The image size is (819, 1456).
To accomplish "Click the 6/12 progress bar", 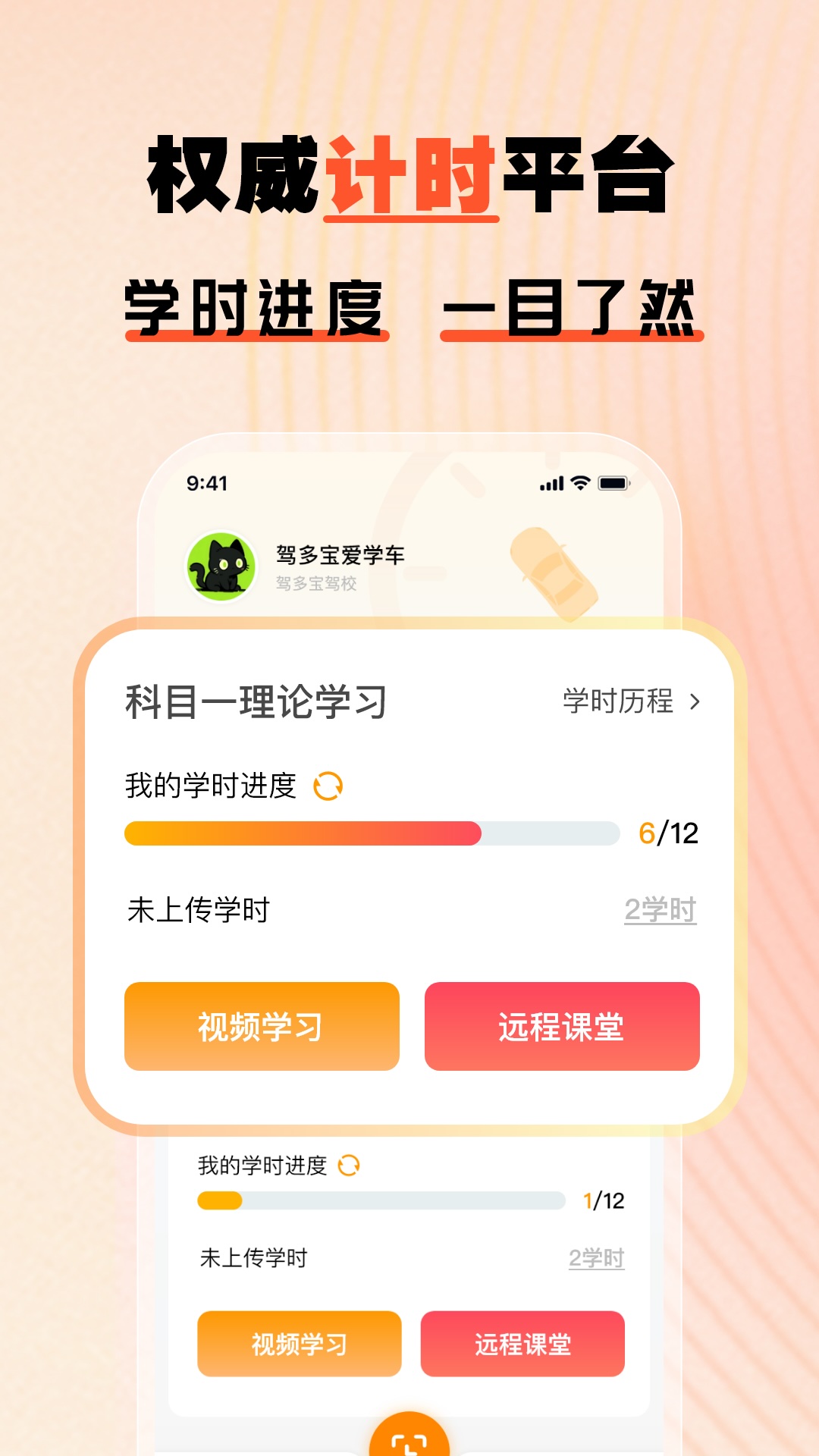I will 372,834.
